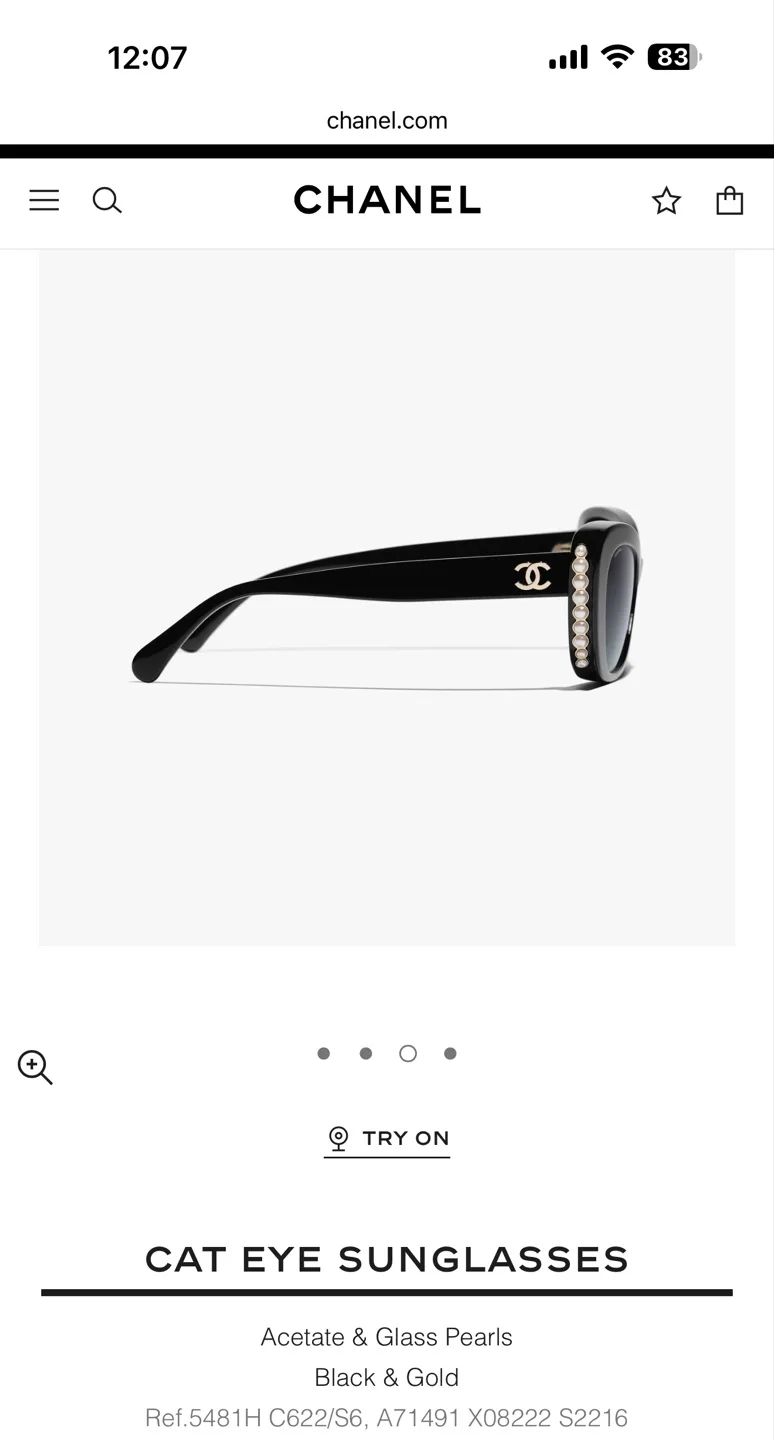Click the CHANEL wordmark logo
Viewport: 774px width, 1440px height.
pyautogui.click(x=387, y=200)
